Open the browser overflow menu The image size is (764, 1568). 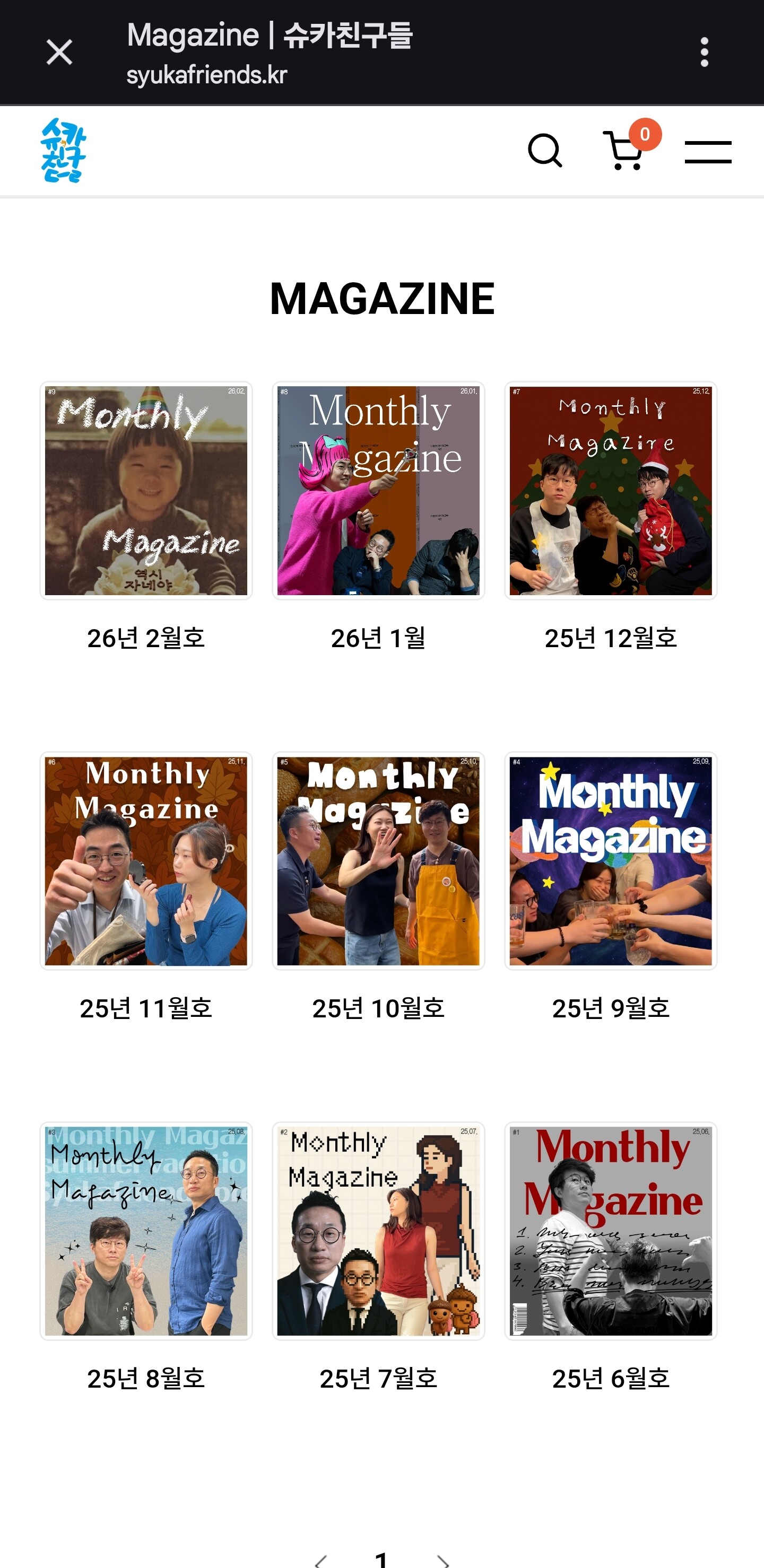point(705,53)
